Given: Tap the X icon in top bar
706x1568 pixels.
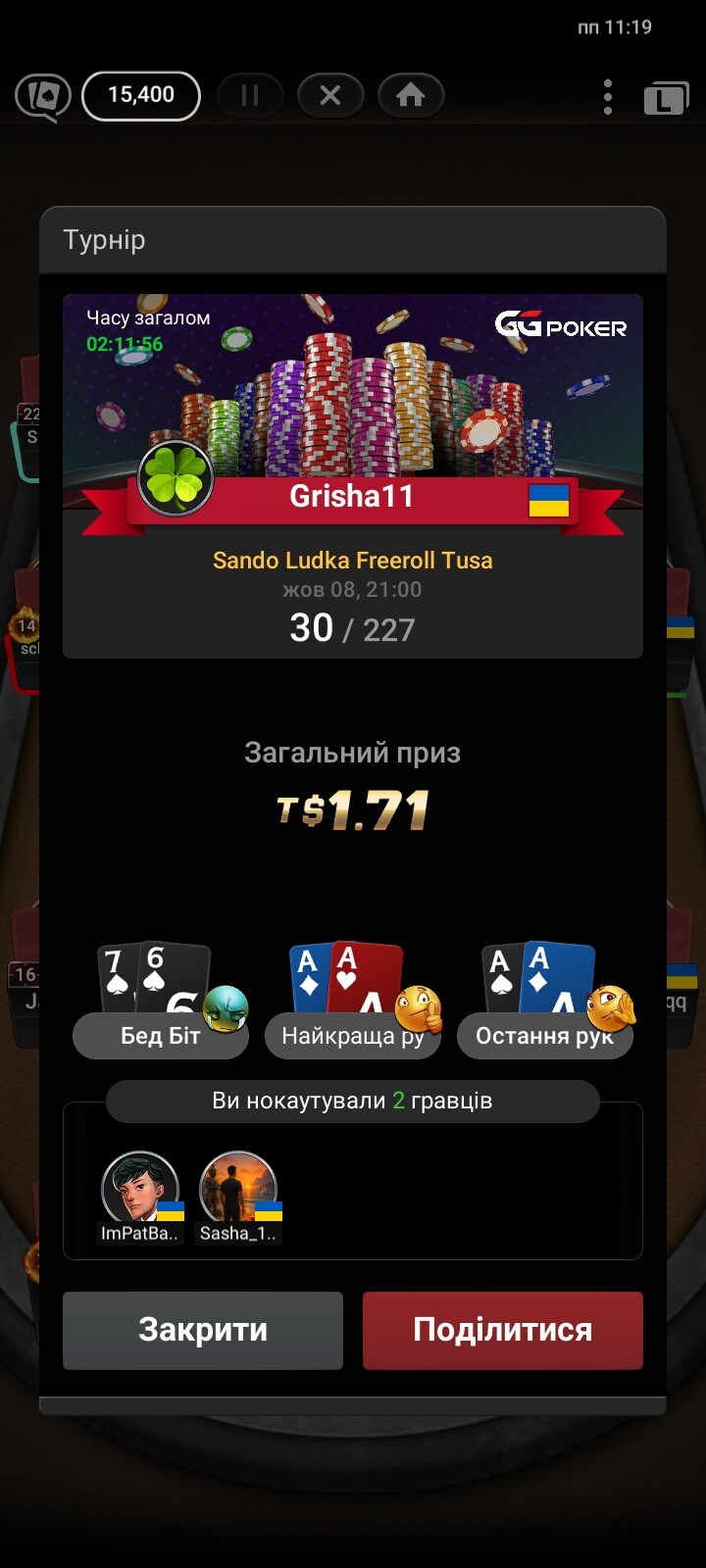Looking at the screenshot, I should point(330,95).
